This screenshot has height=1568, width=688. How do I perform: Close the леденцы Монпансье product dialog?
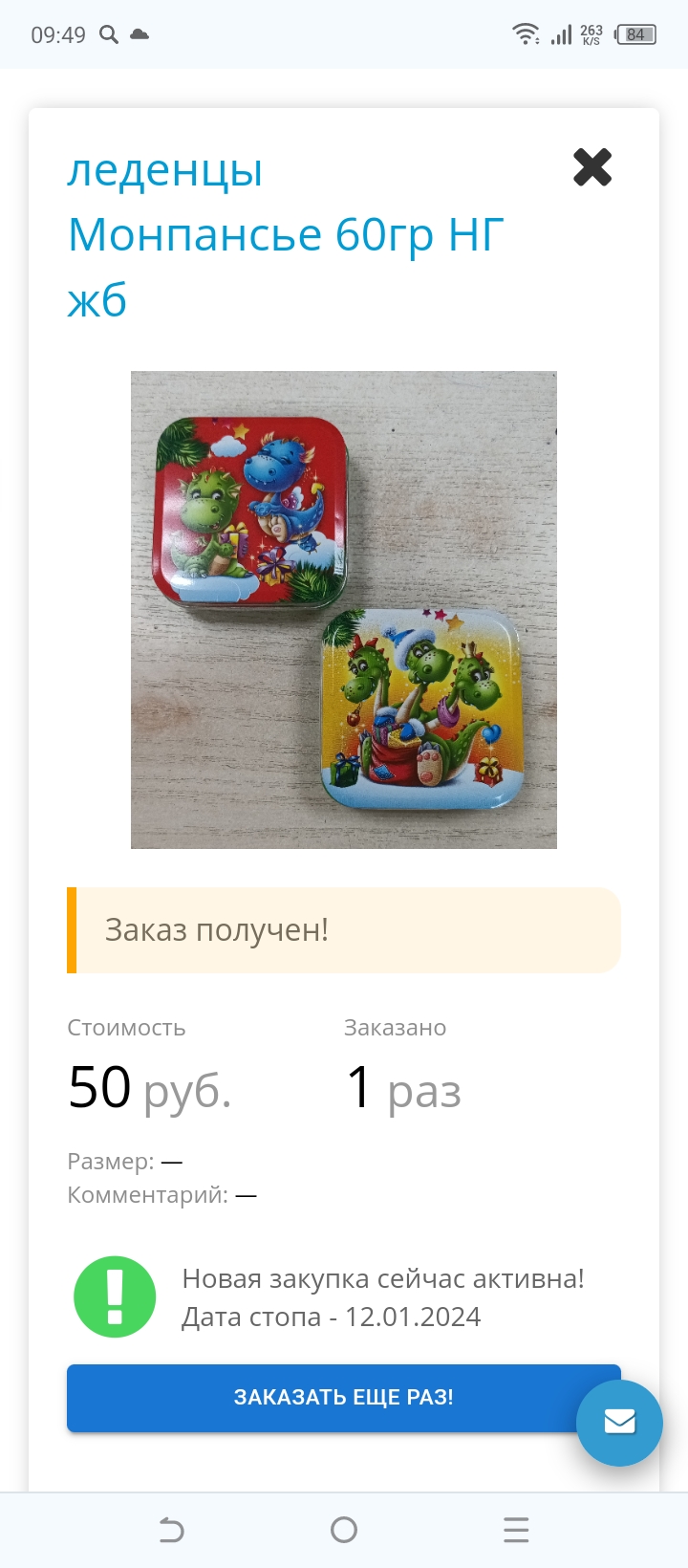592,167
